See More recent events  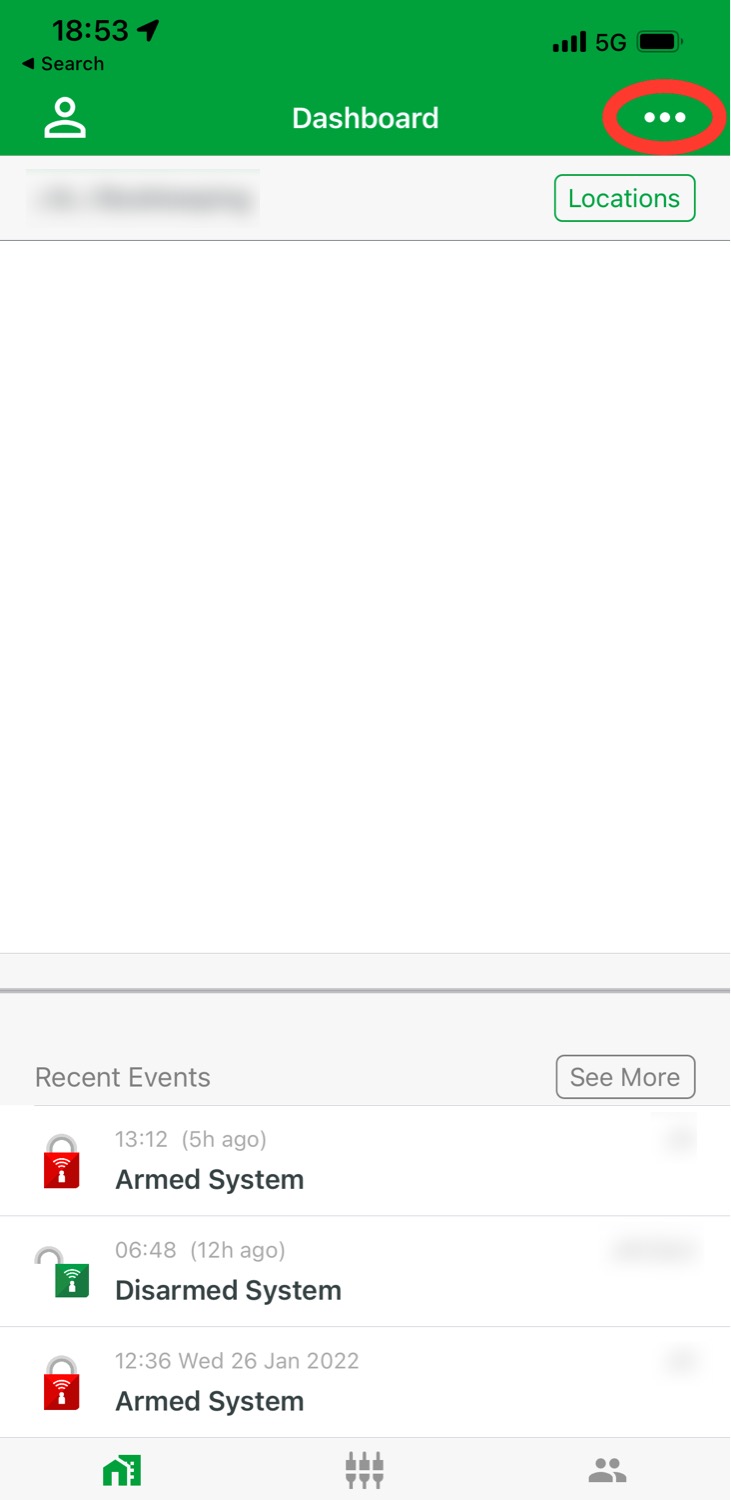click(x=624, y=1077)
